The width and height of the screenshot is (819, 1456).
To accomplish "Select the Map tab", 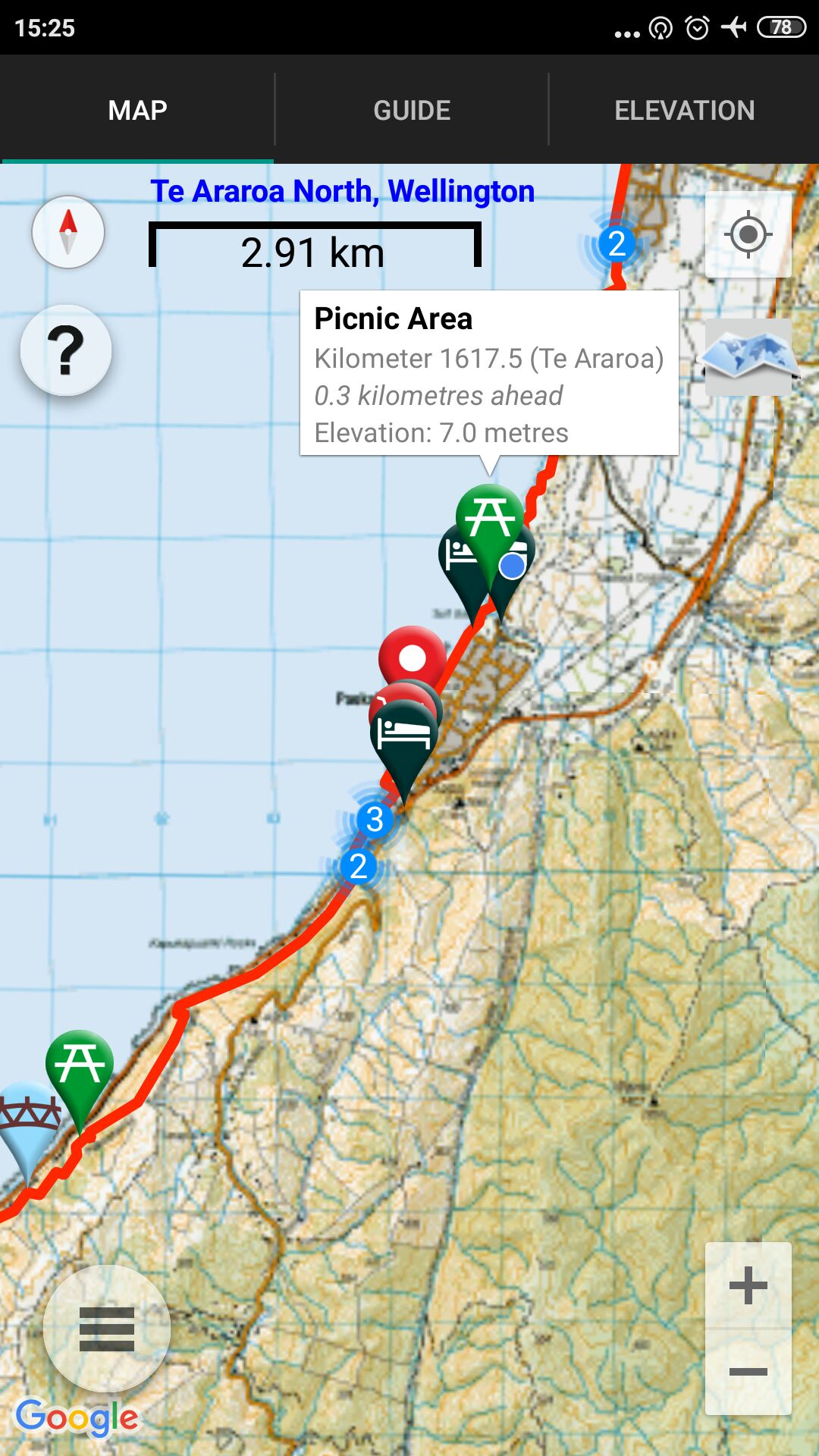I will point(137,111).
